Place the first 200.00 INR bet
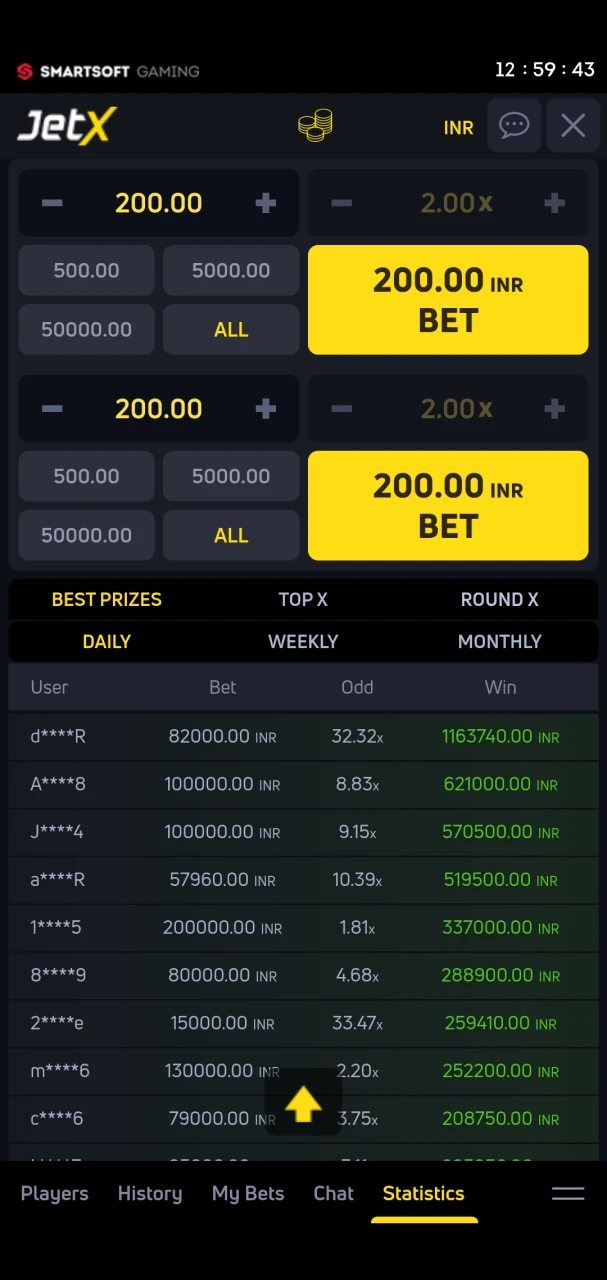Image resolution: width=607 pixels, height=1280 pixels. [448, 300]
